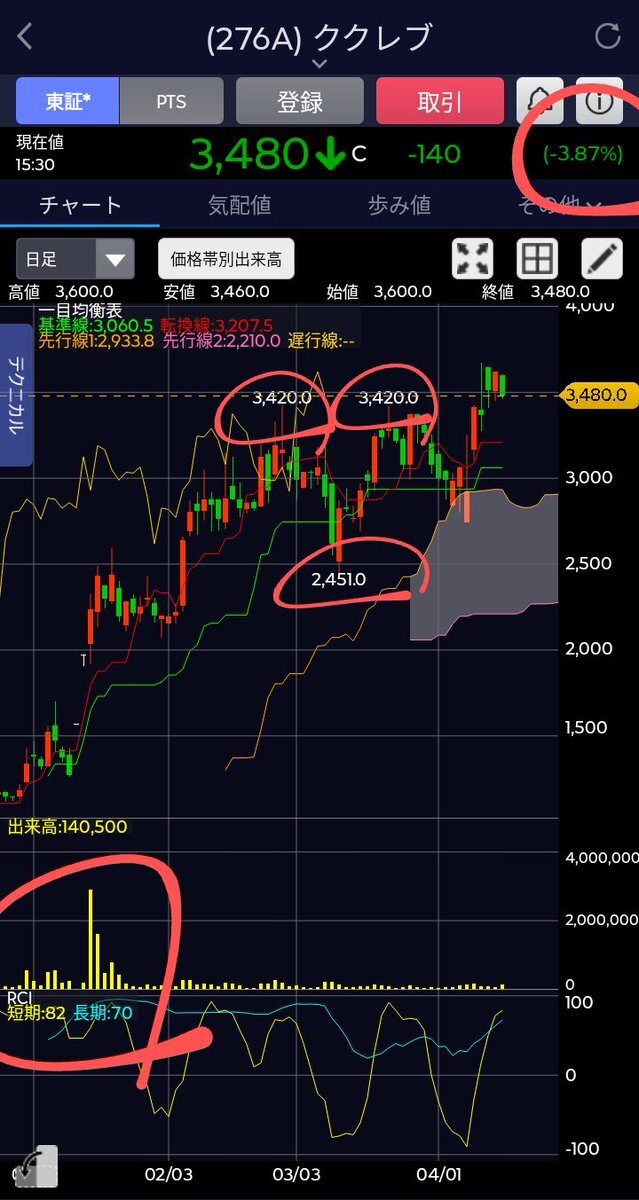
Task: Open the pencil drawing tool
Action: point(600,259)
